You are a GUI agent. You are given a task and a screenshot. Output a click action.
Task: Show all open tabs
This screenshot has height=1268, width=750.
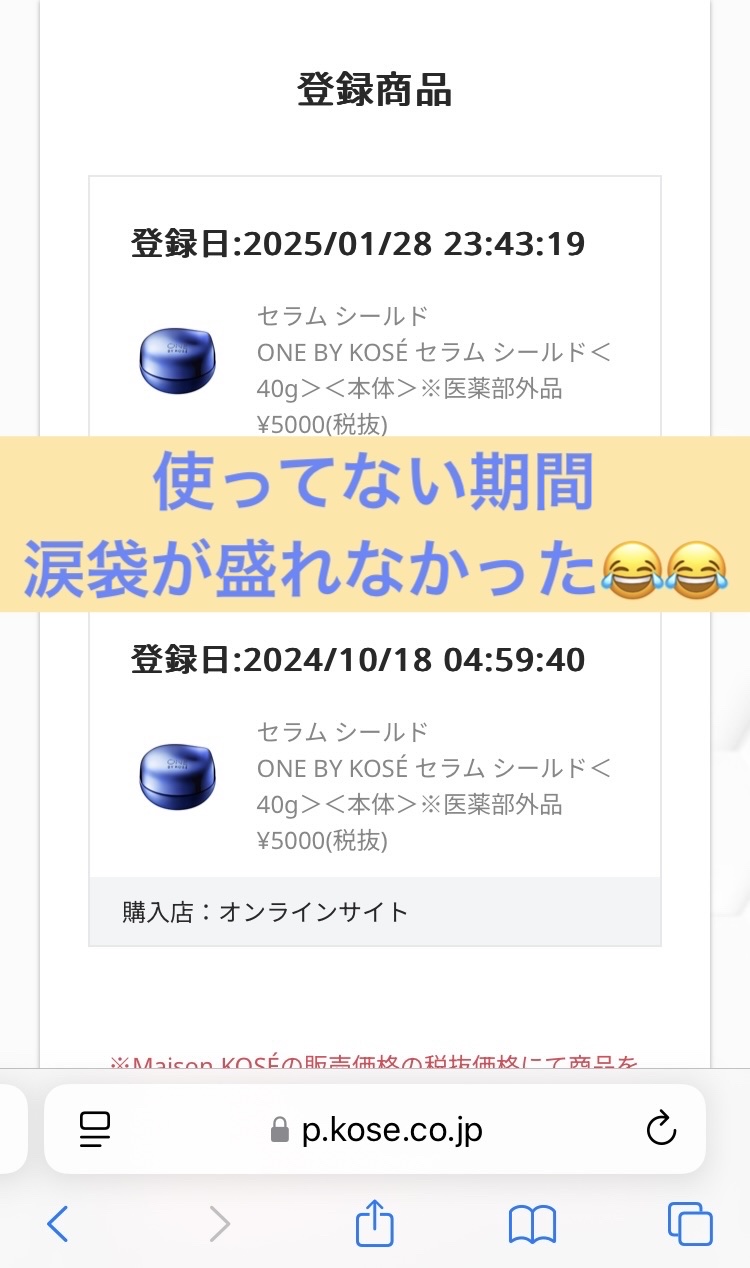pyautogui.click(x=690, y=1224)
